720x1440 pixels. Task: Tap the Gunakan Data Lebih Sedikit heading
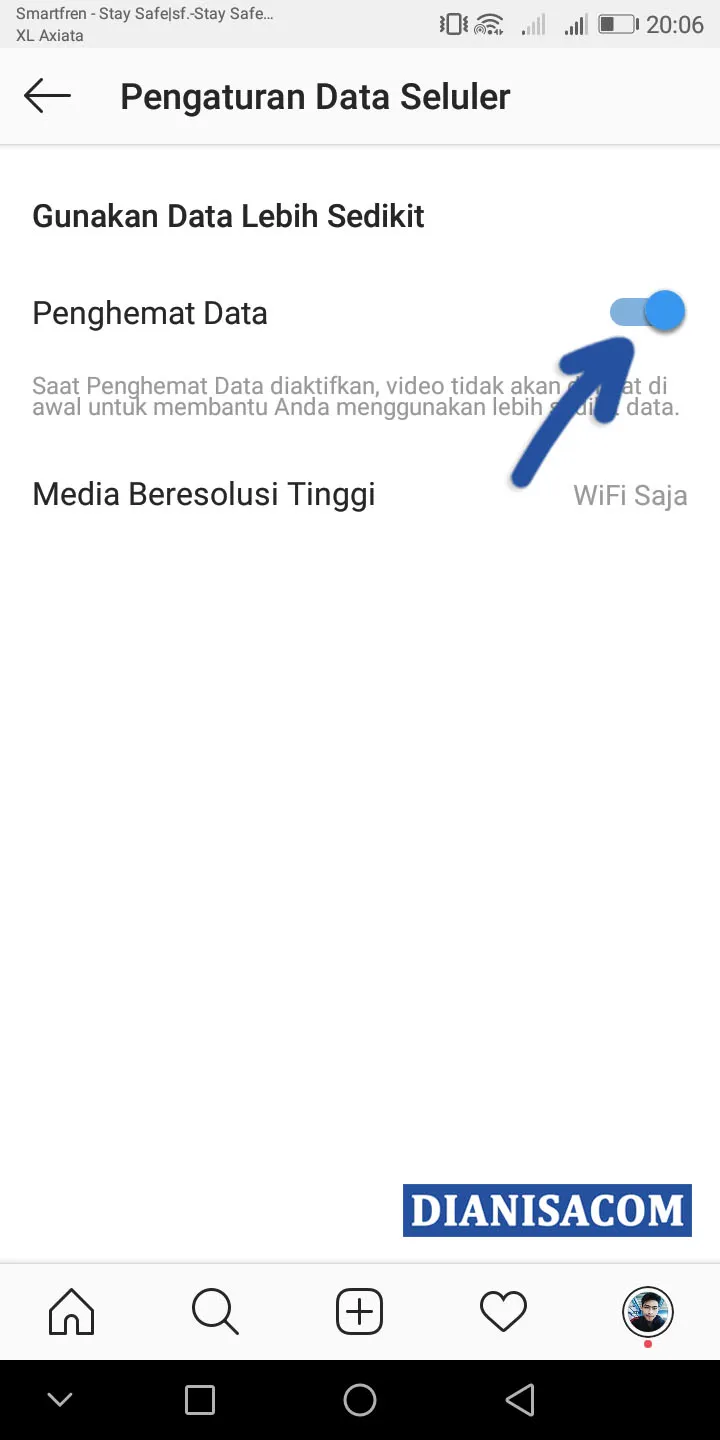coord(228,215)
